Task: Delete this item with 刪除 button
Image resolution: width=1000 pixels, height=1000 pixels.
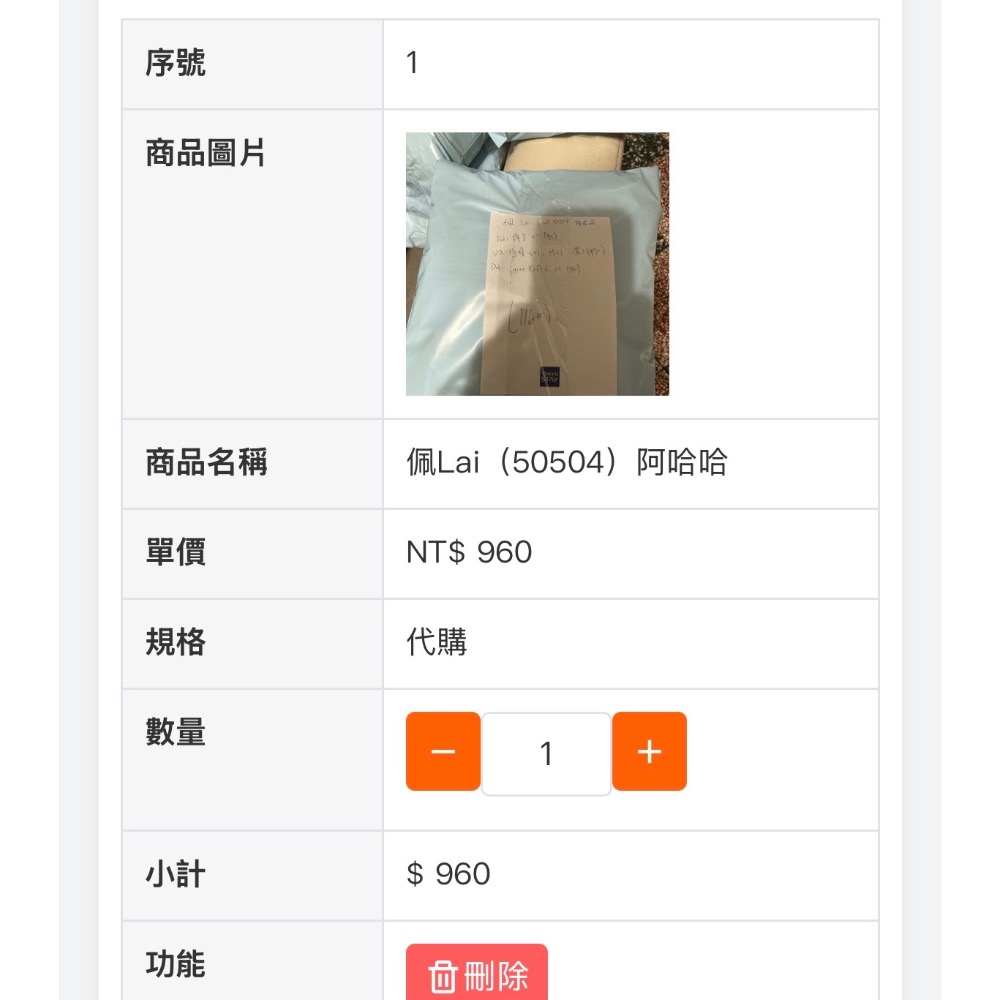Action: pos(477,975)
